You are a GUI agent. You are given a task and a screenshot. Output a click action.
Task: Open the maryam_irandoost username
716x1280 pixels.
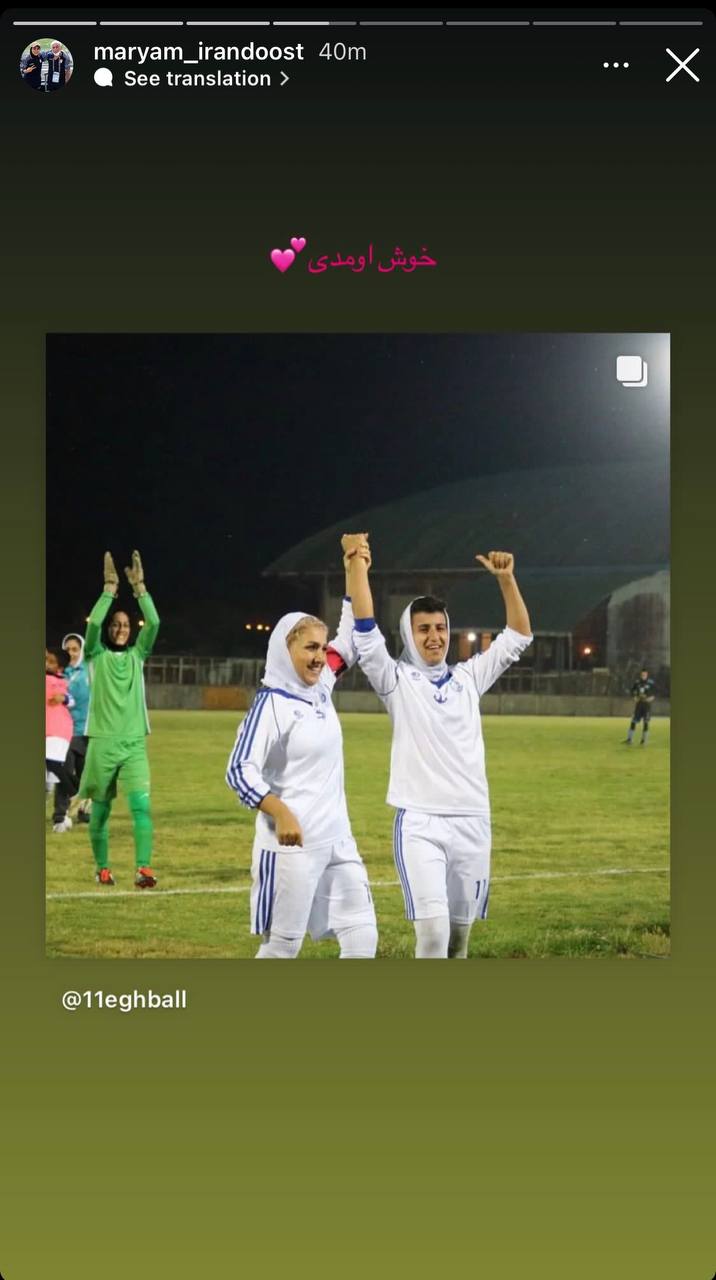[x=198, y=52]
